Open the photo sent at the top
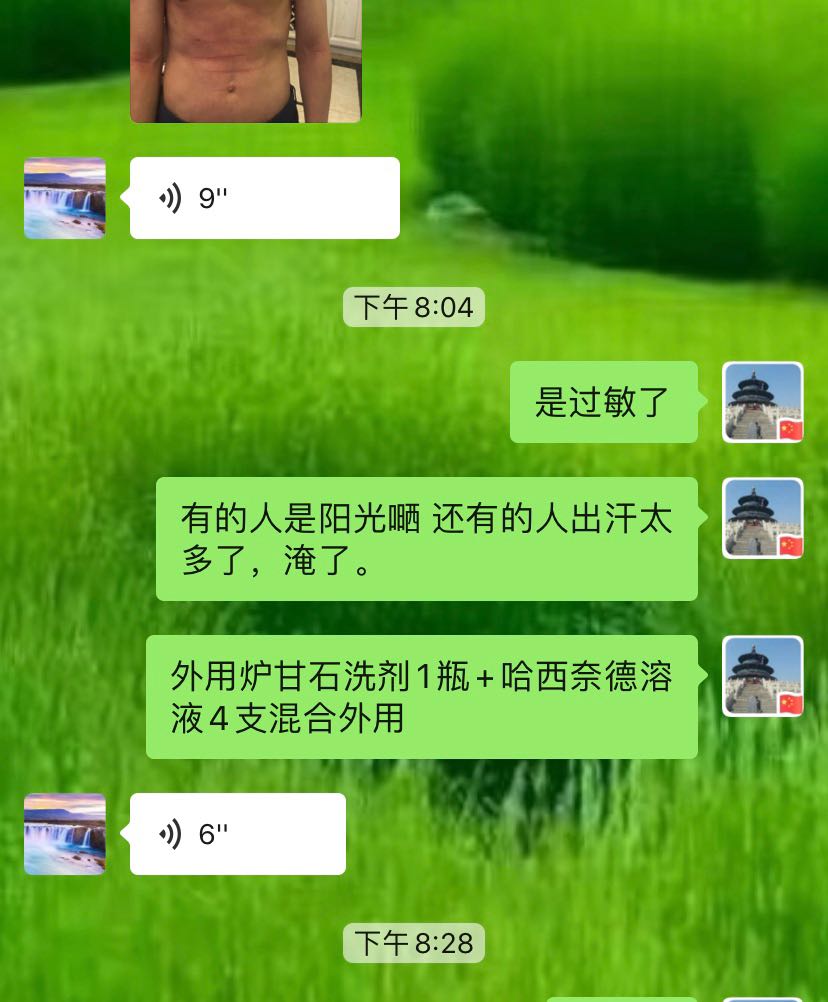 pos(245,60)
